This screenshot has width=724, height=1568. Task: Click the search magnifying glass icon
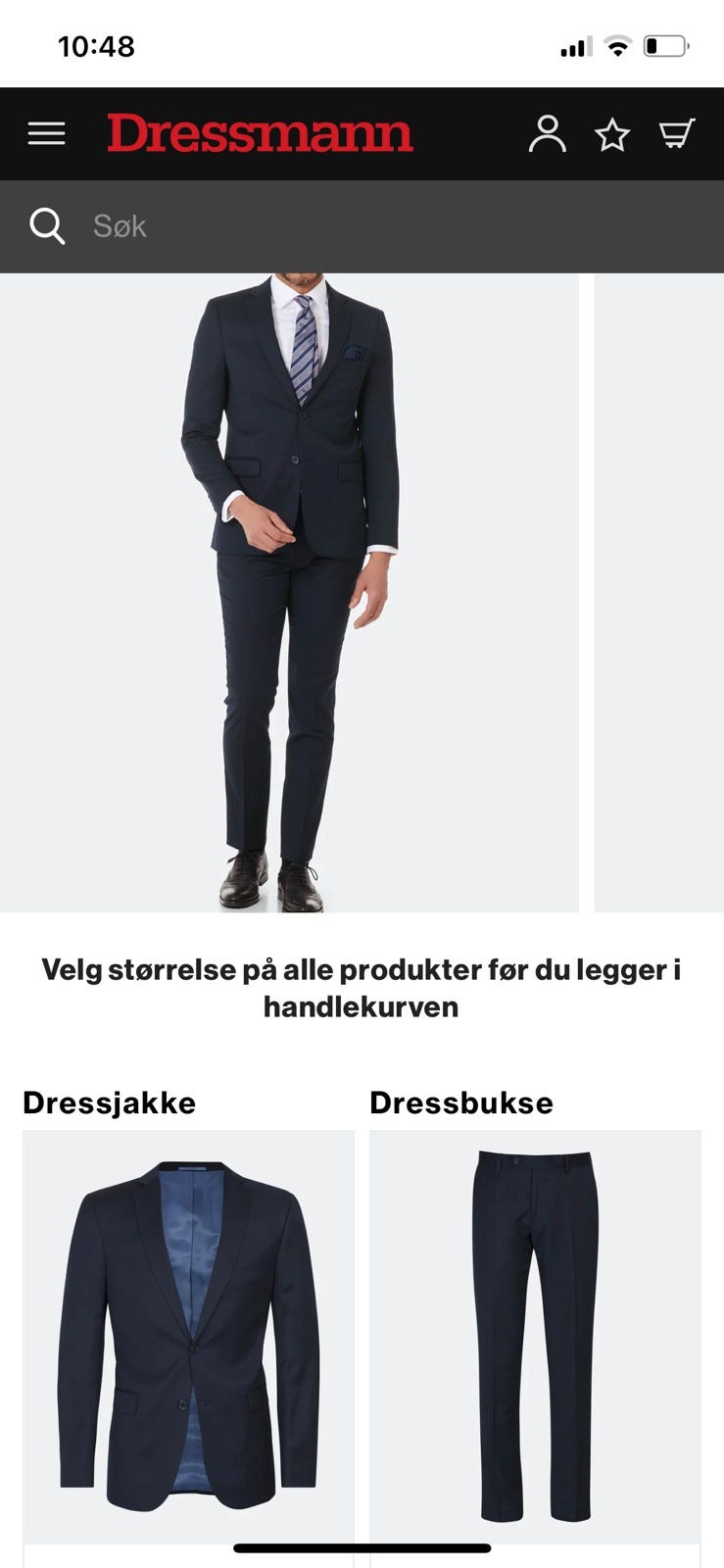[x=47, y=226]
